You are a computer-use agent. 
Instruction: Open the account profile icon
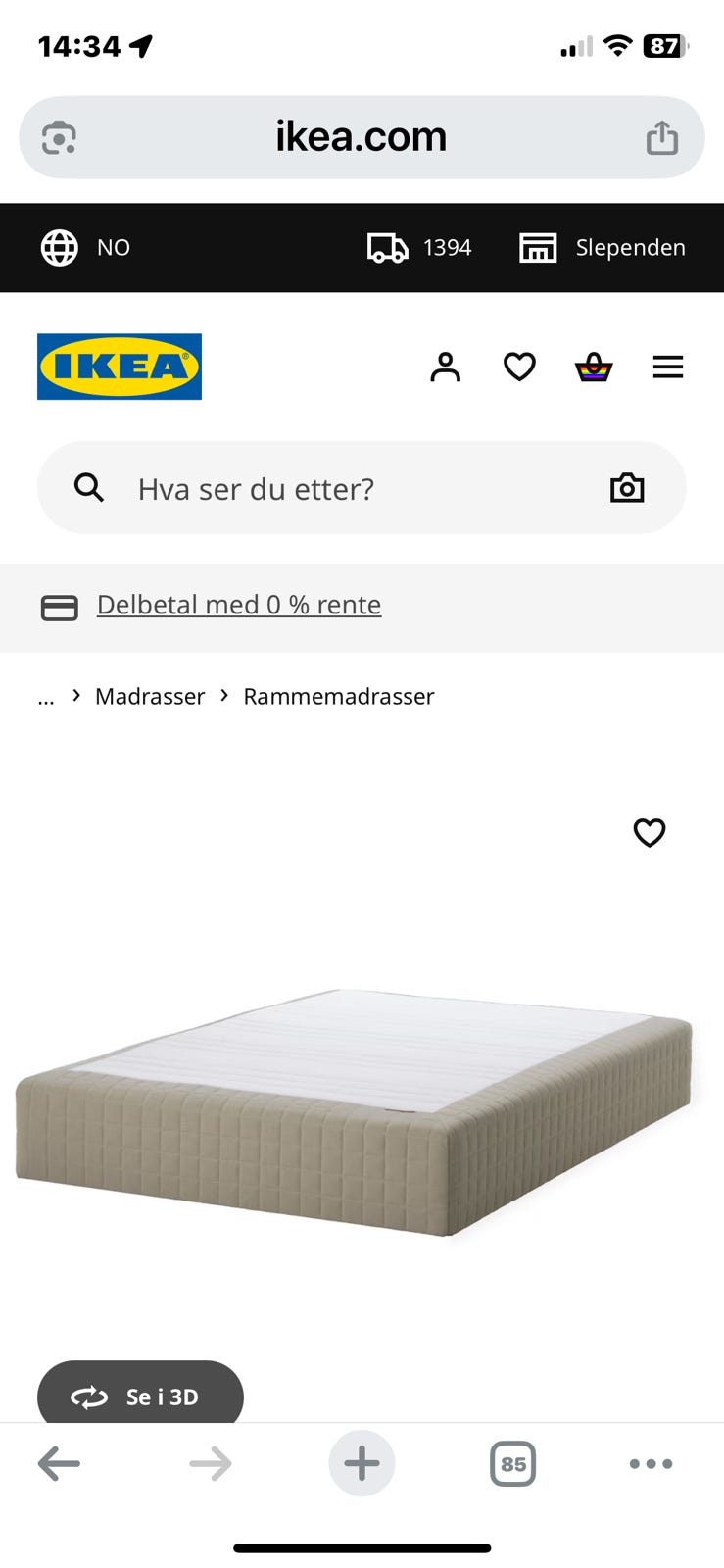[x=446, y=367]
